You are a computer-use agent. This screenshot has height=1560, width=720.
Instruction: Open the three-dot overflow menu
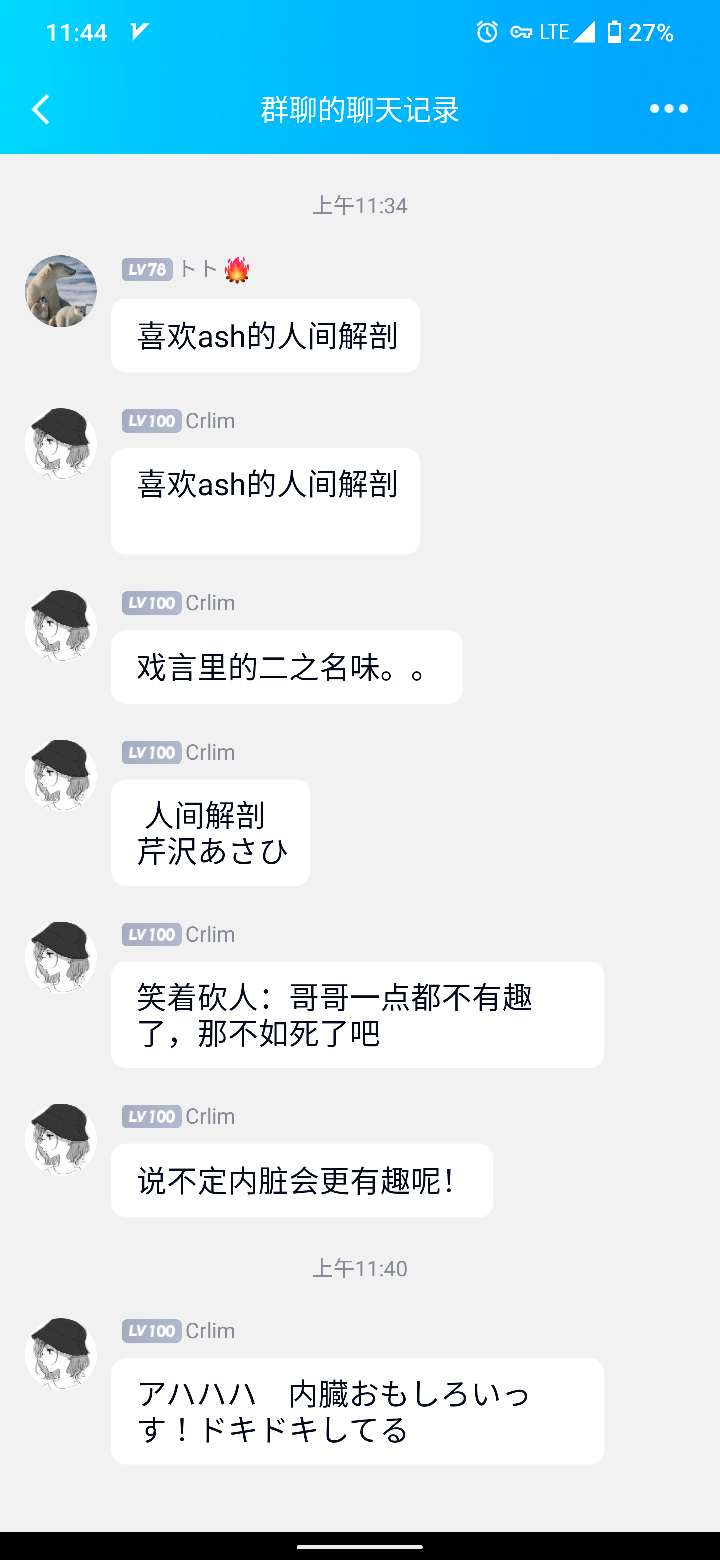click(x=668, y=109)
